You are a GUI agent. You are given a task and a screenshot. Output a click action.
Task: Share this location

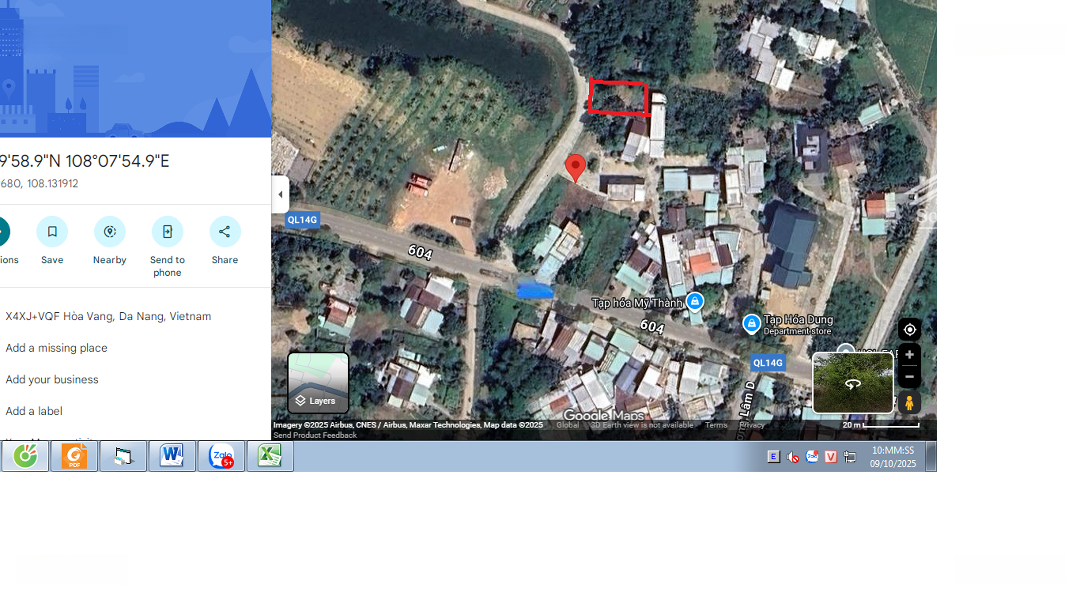coord(224,232)
